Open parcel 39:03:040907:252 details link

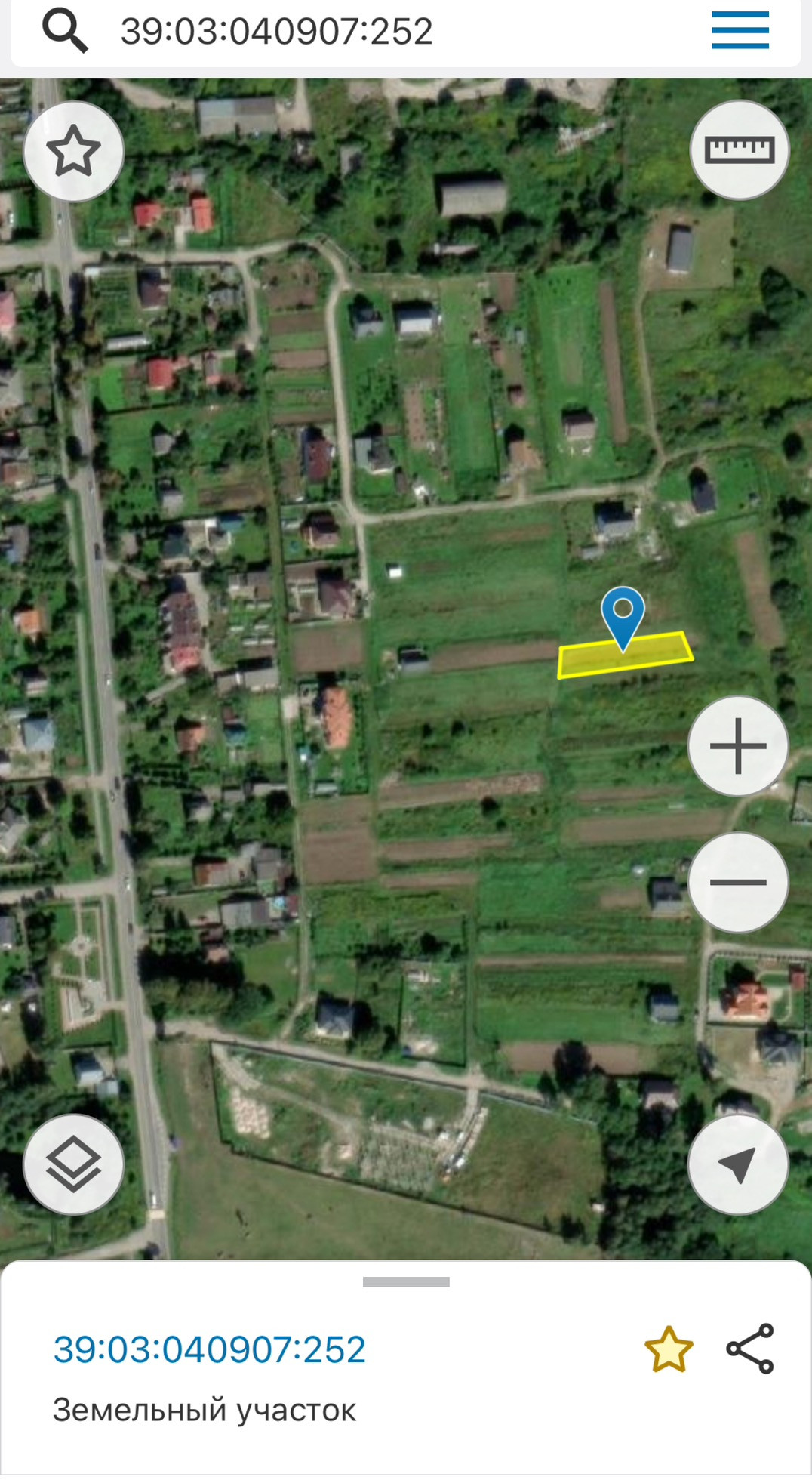(x=209, y=1349)
